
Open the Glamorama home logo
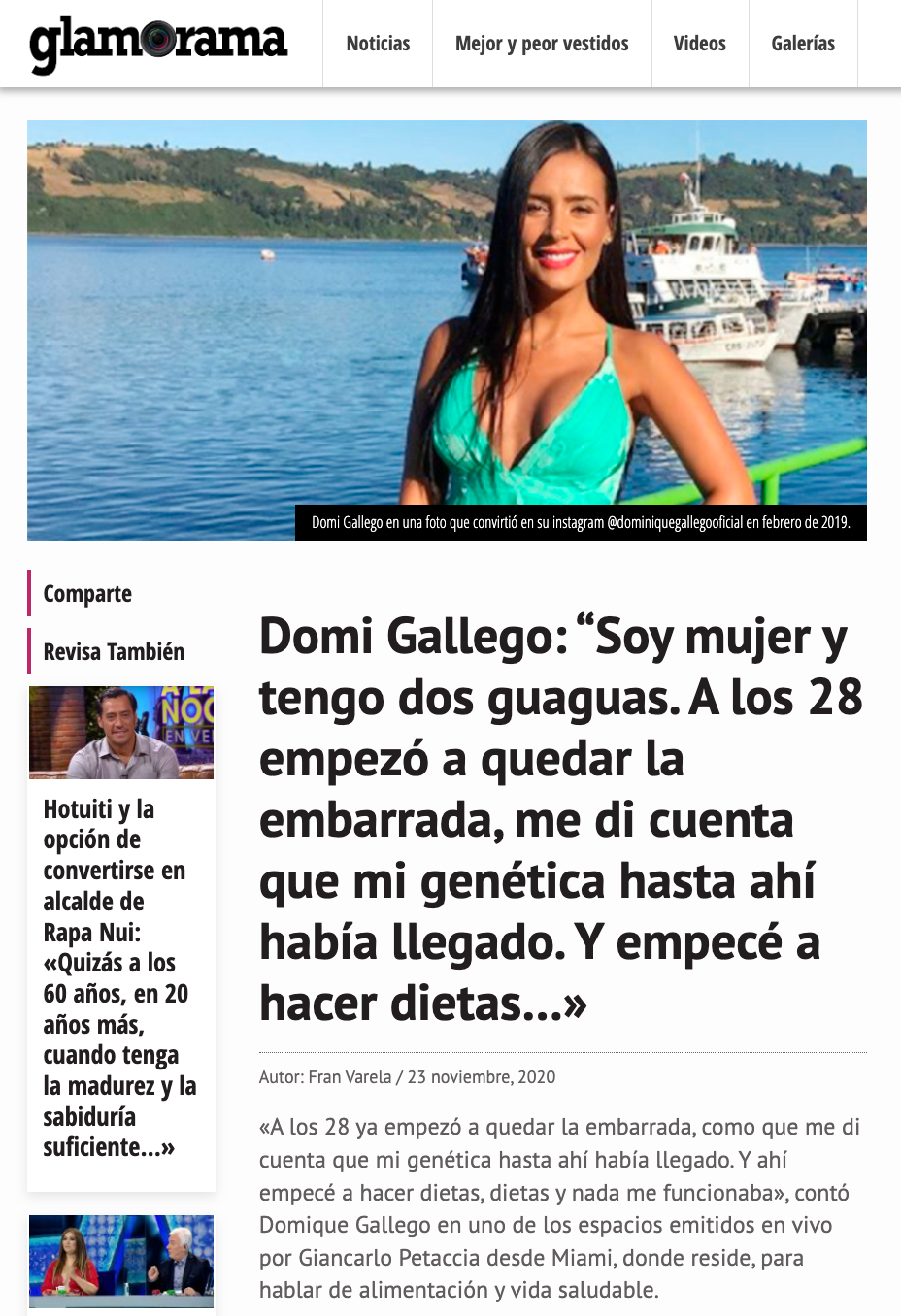coord(158,43)
